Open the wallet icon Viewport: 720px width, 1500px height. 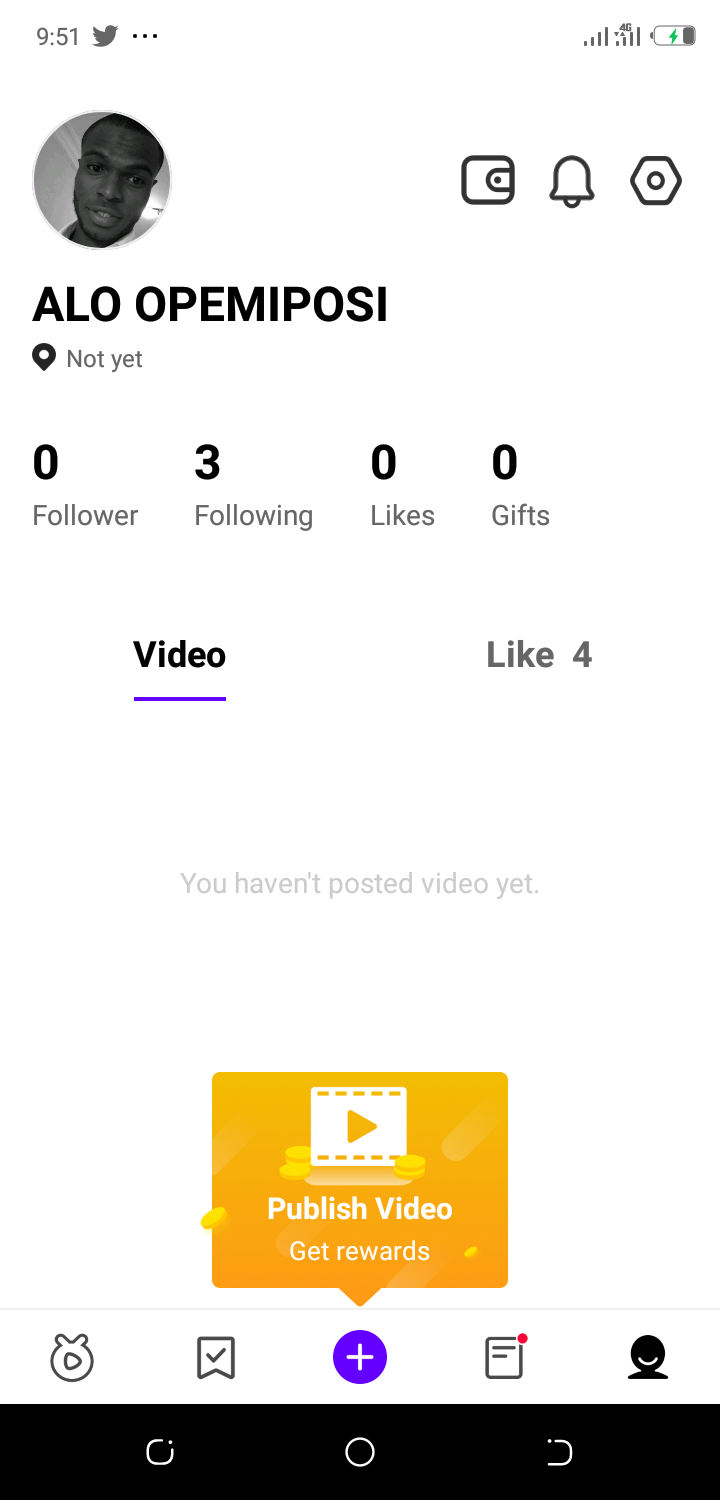point(488,181)
